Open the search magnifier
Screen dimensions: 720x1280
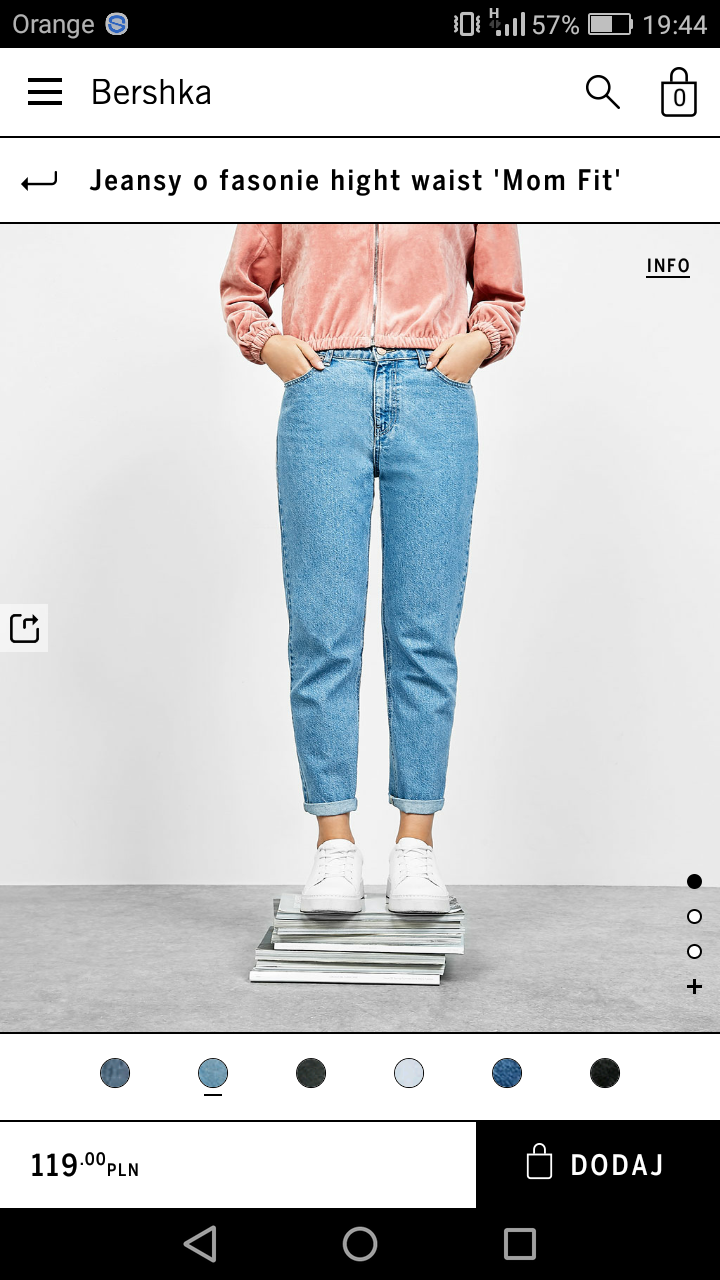point(602,92)
